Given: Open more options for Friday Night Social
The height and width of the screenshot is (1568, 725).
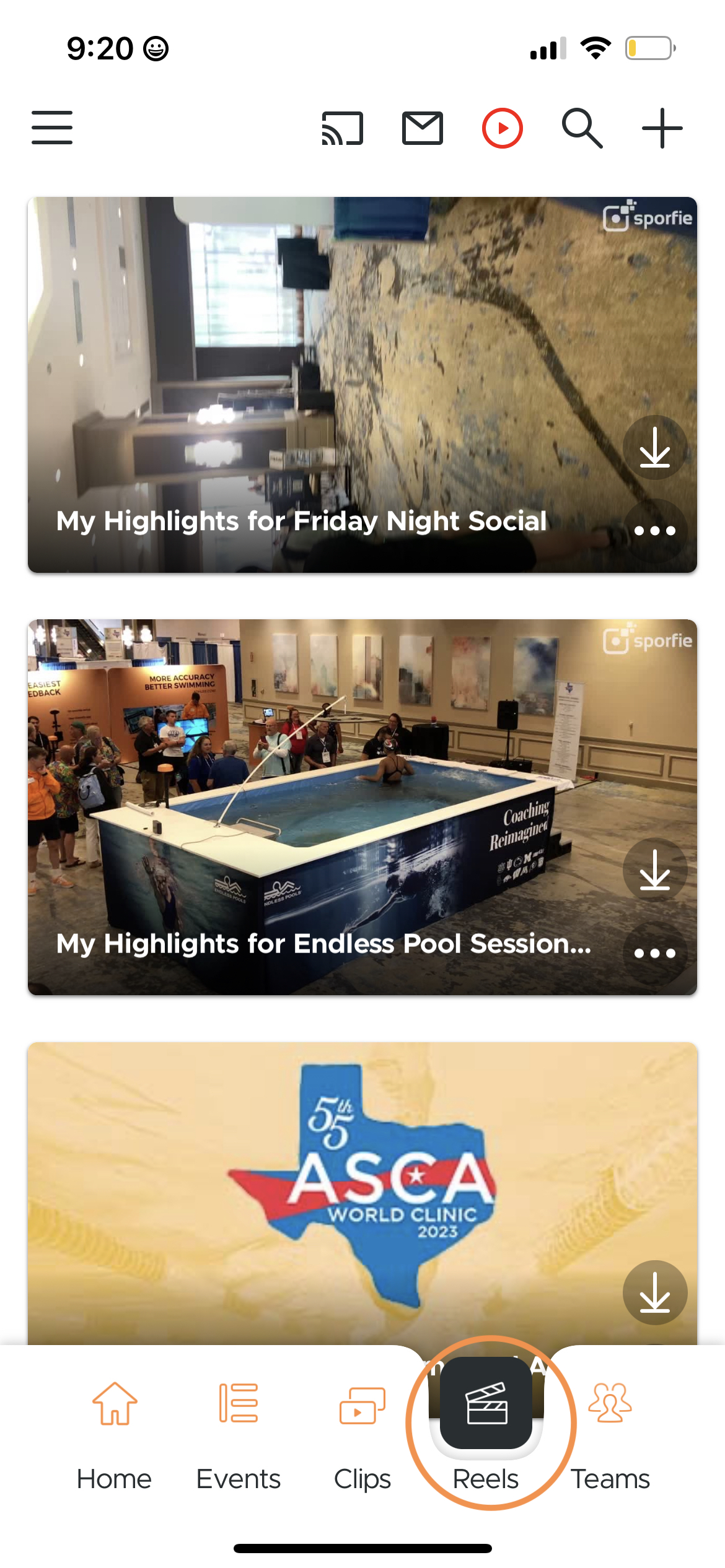Looking at the screenshot, I should coord(655,531).
